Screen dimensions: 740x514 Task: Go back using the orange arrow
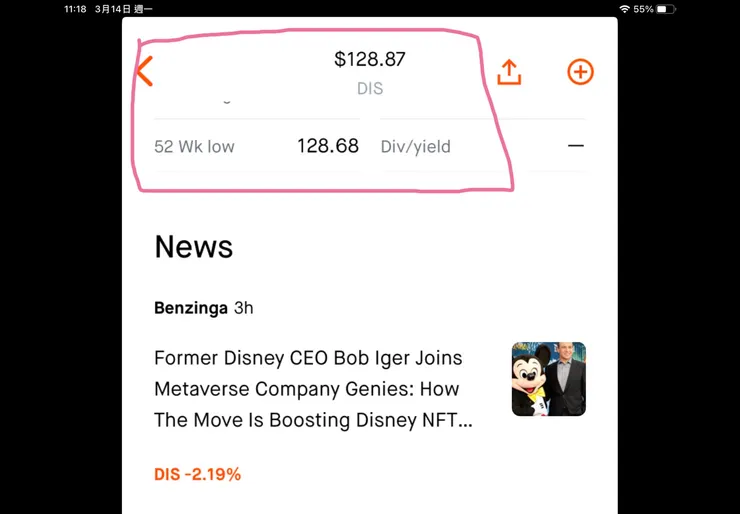pyautogui.click(x=145, y=71)
